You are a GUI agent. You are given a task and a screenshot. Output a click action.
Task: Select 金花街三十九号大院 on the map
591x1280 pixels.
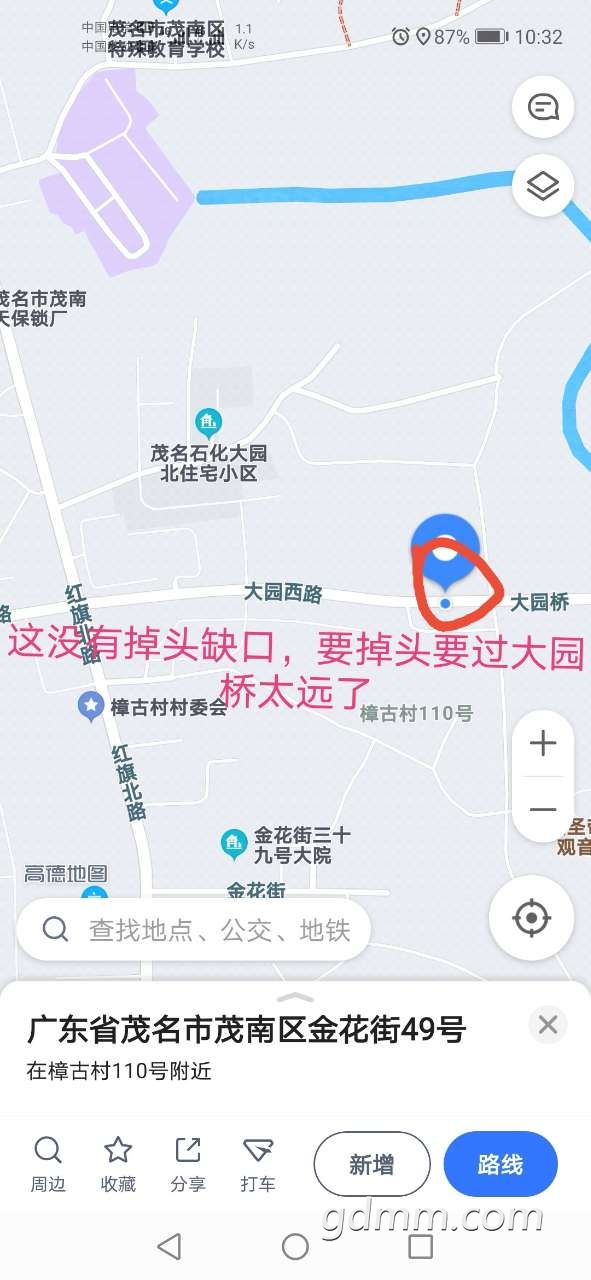[x=286, y=845]
